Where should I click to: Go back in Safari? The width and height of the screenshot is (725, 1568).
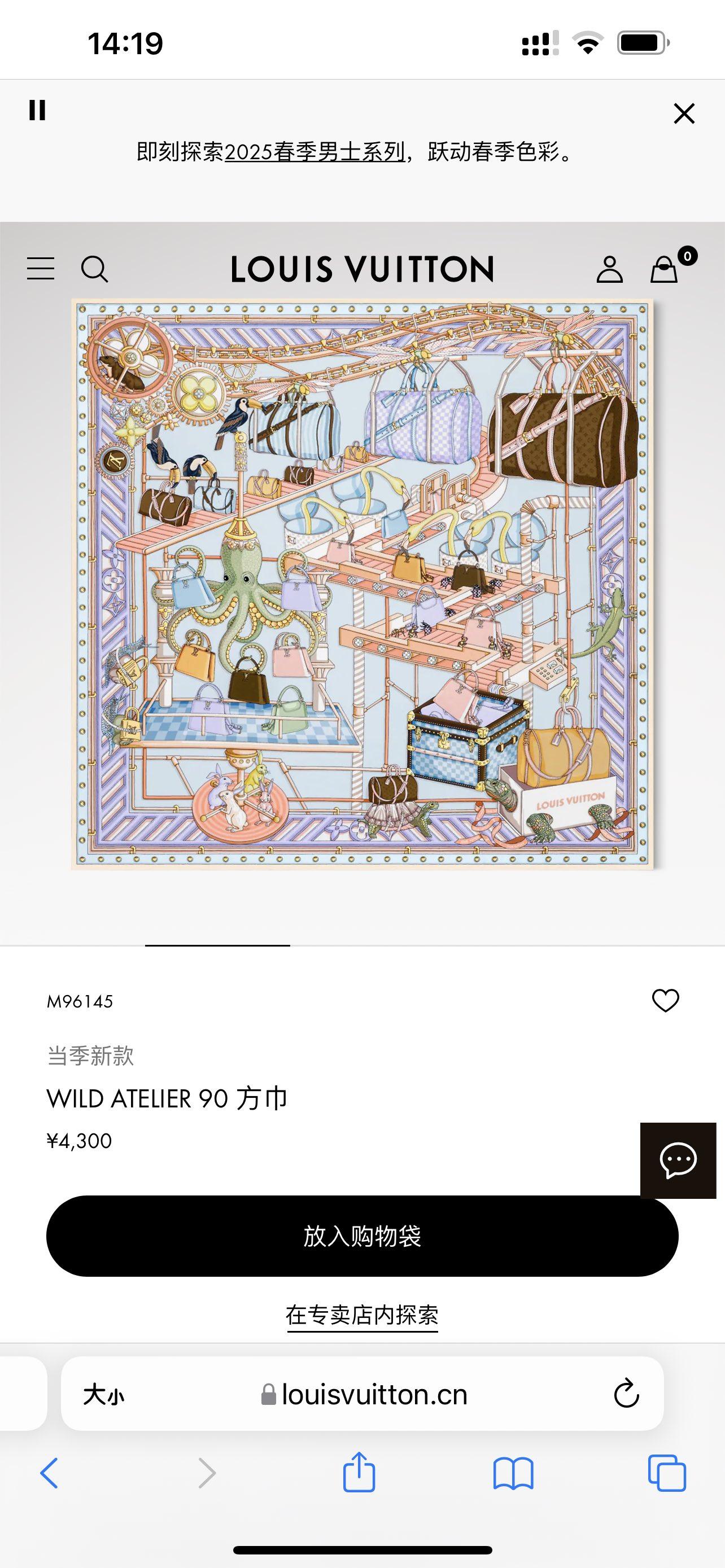(49, 1473)
